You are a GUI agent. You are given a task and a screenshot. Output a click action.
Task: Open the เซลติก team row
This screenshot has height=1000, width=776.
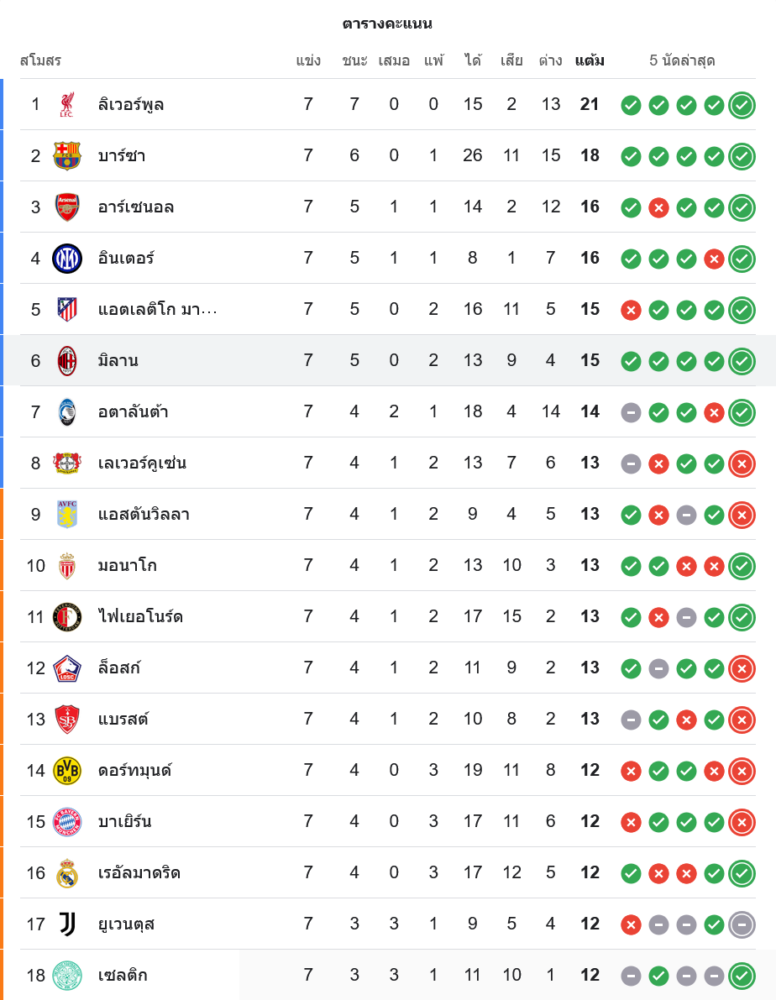click(123, 974)
